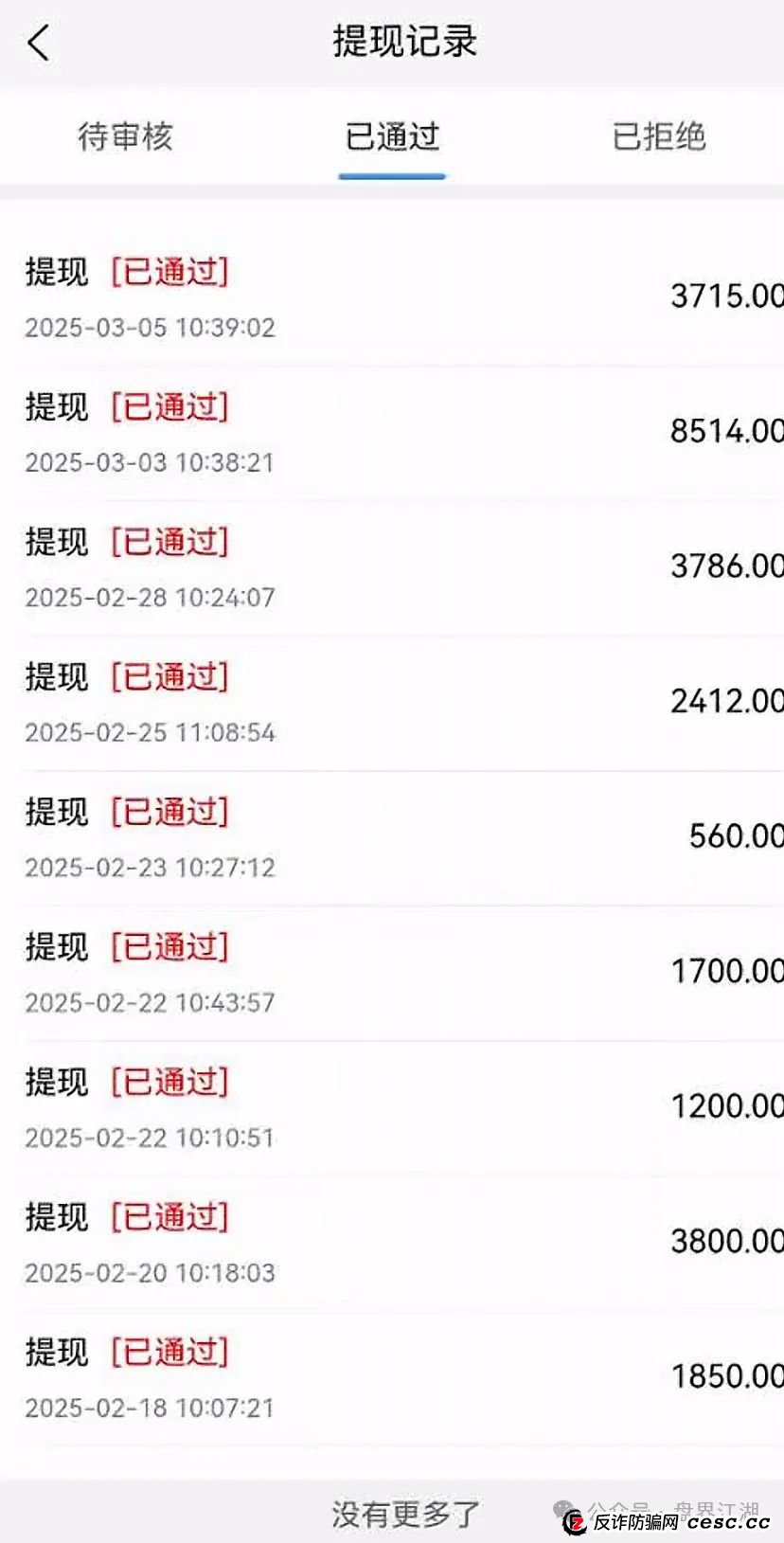Open the 8514.00 withdrawal record
The width and height of the screenshot is (784, 1543).
click(x=392, y=431)
